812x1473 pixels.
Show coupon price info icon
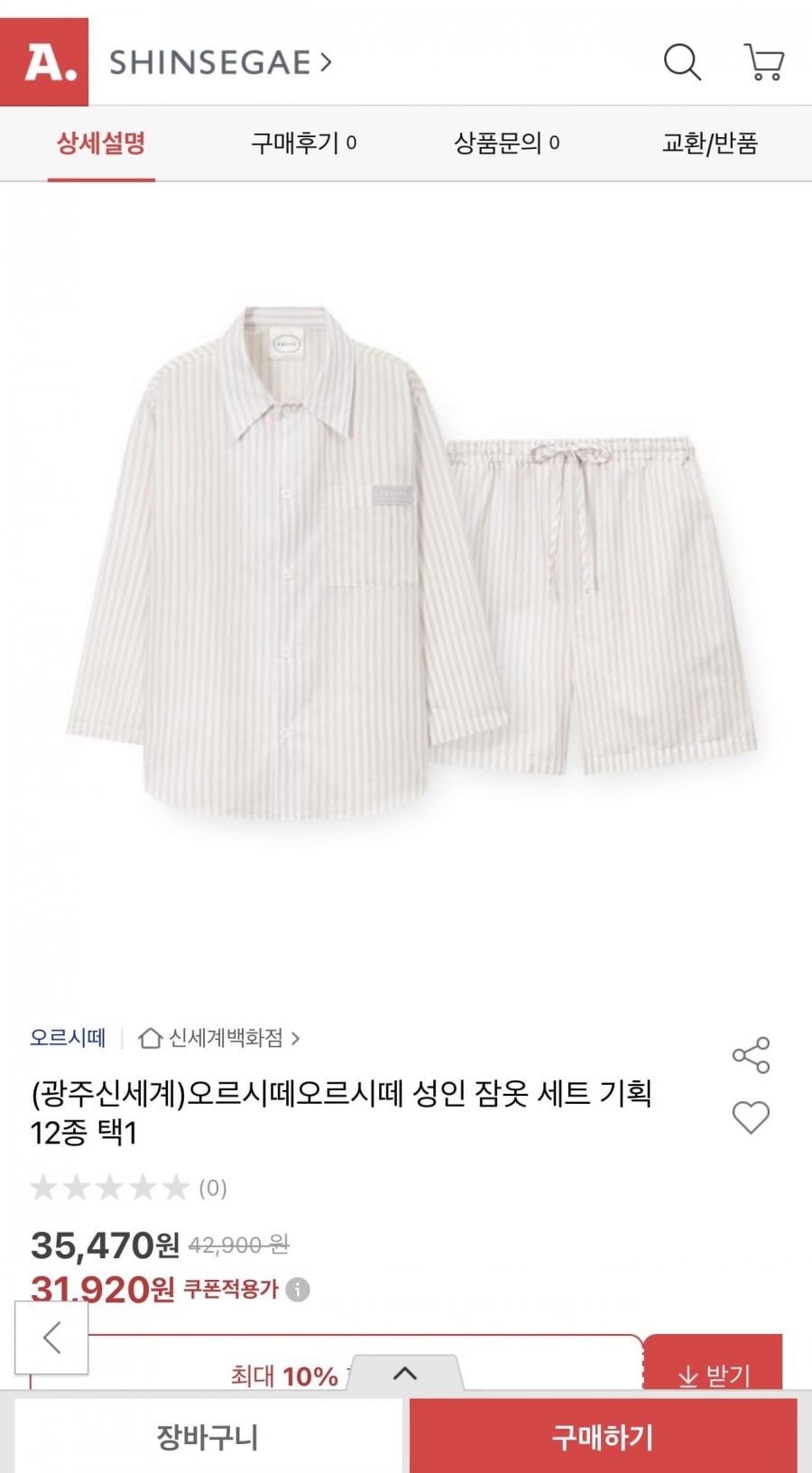click(298, 1290)
